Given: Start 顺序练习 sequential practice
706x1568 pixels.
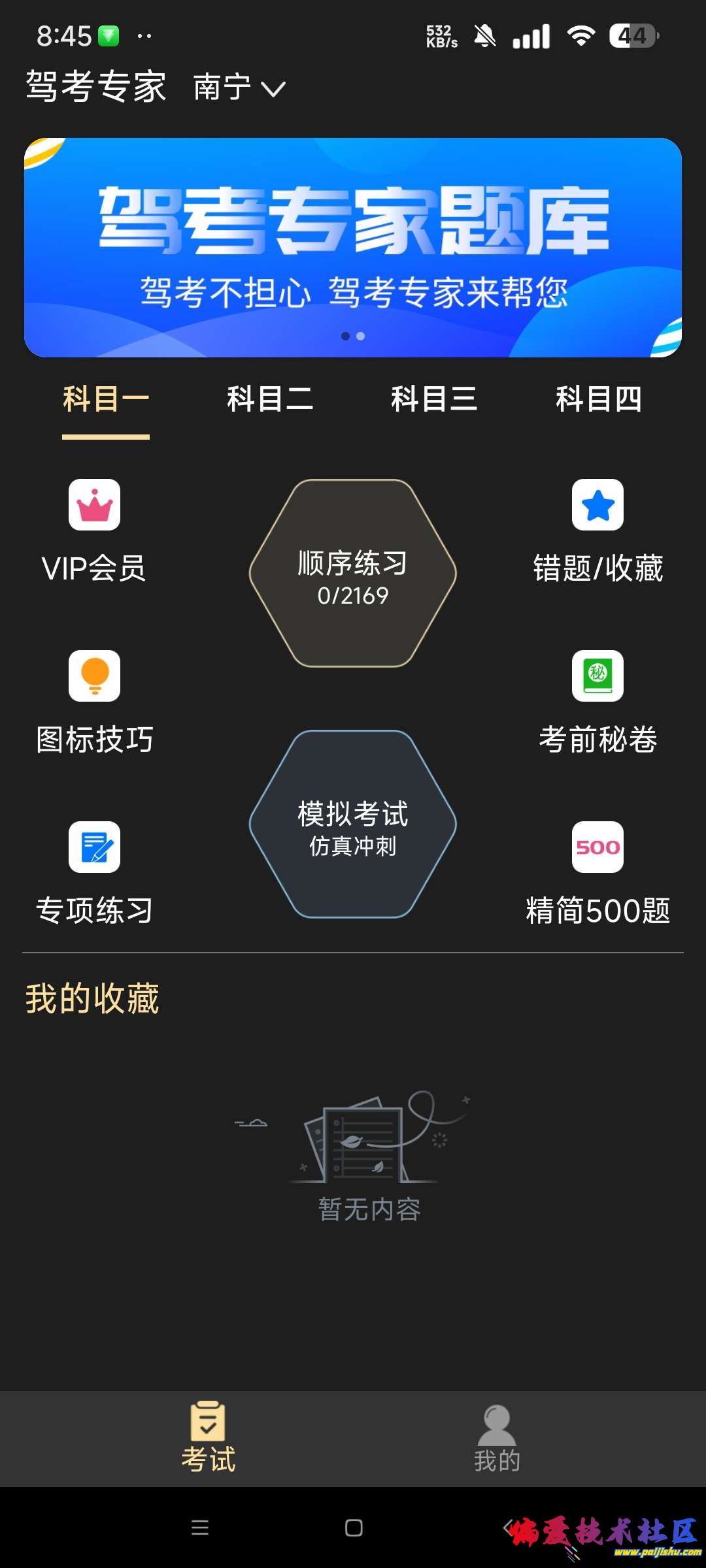Looking at the screenshot, I should pyautogui.click(x=353, y=574).
